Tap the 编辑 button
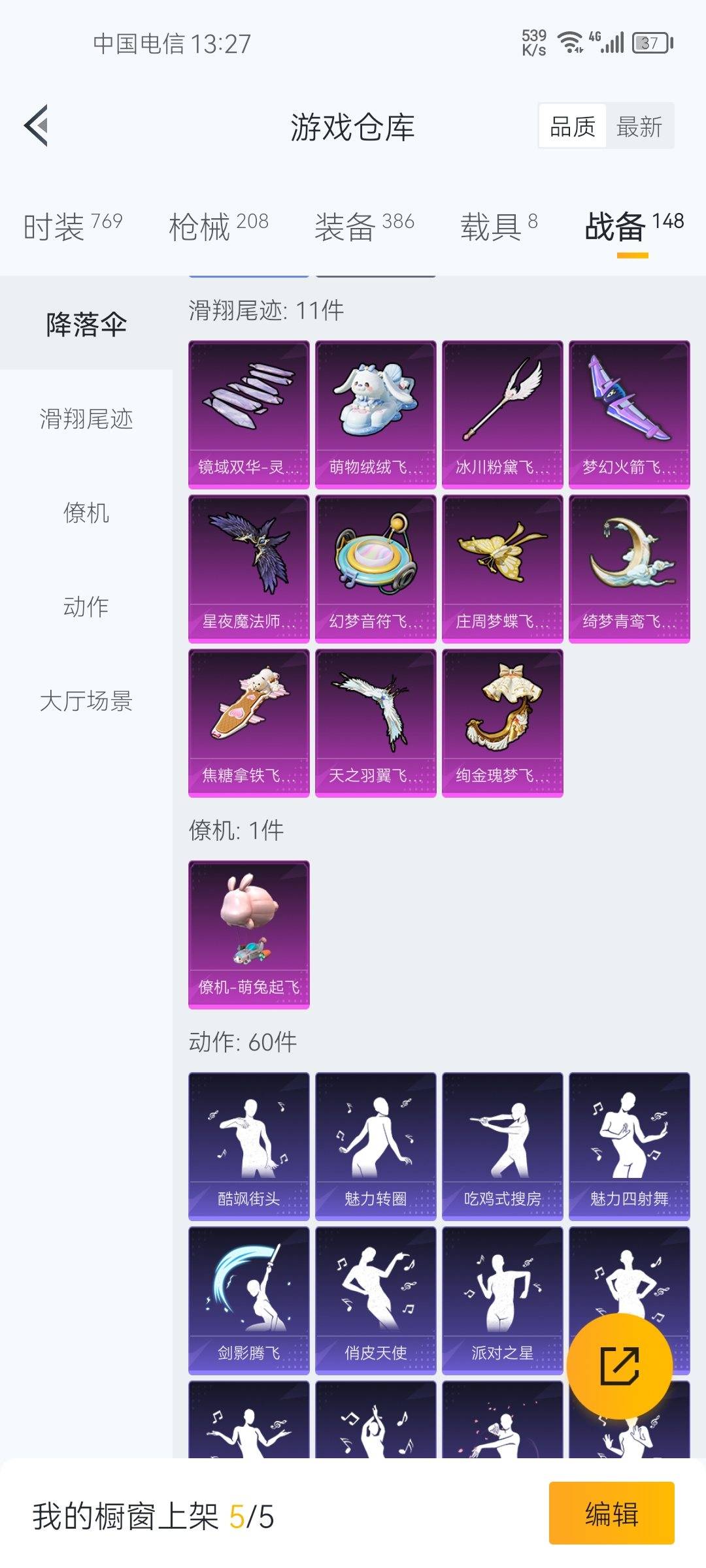This screenshot has width=706, height=1568. coord(611,1513)
